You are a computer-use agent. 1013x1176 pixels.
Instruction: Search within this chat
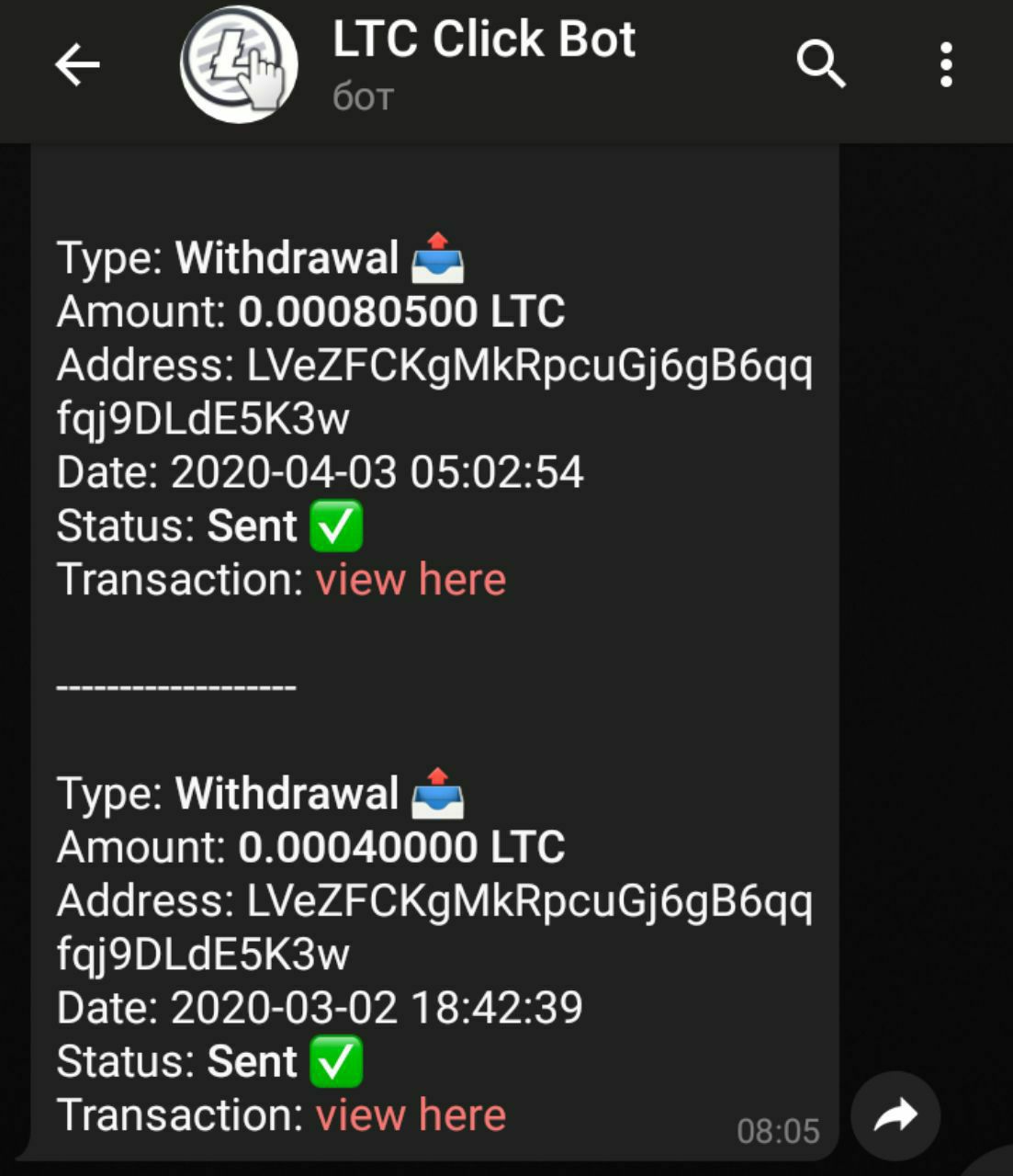pyautogui.click(x=820, y=65)
